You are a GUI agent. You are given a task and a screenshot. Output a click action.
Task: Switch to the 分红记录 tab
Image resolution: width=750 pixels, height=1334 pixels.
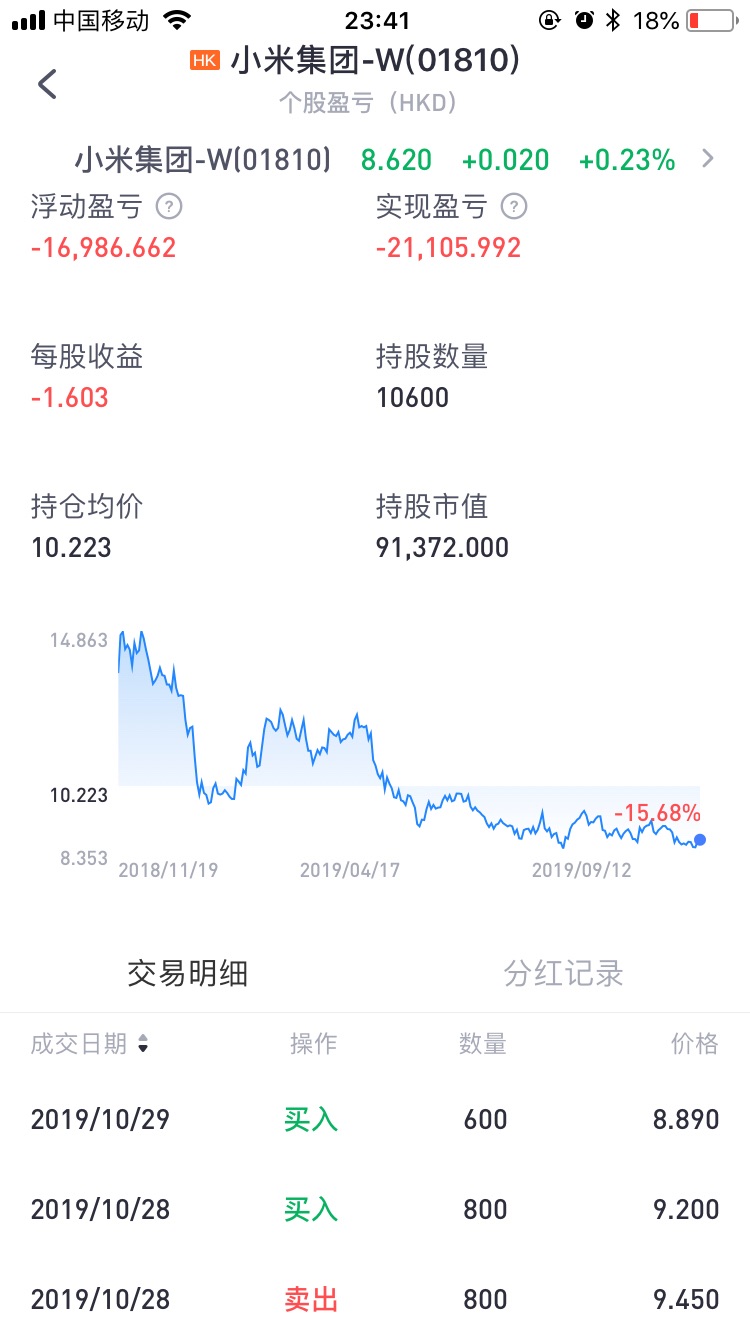[x=563, y=973]
